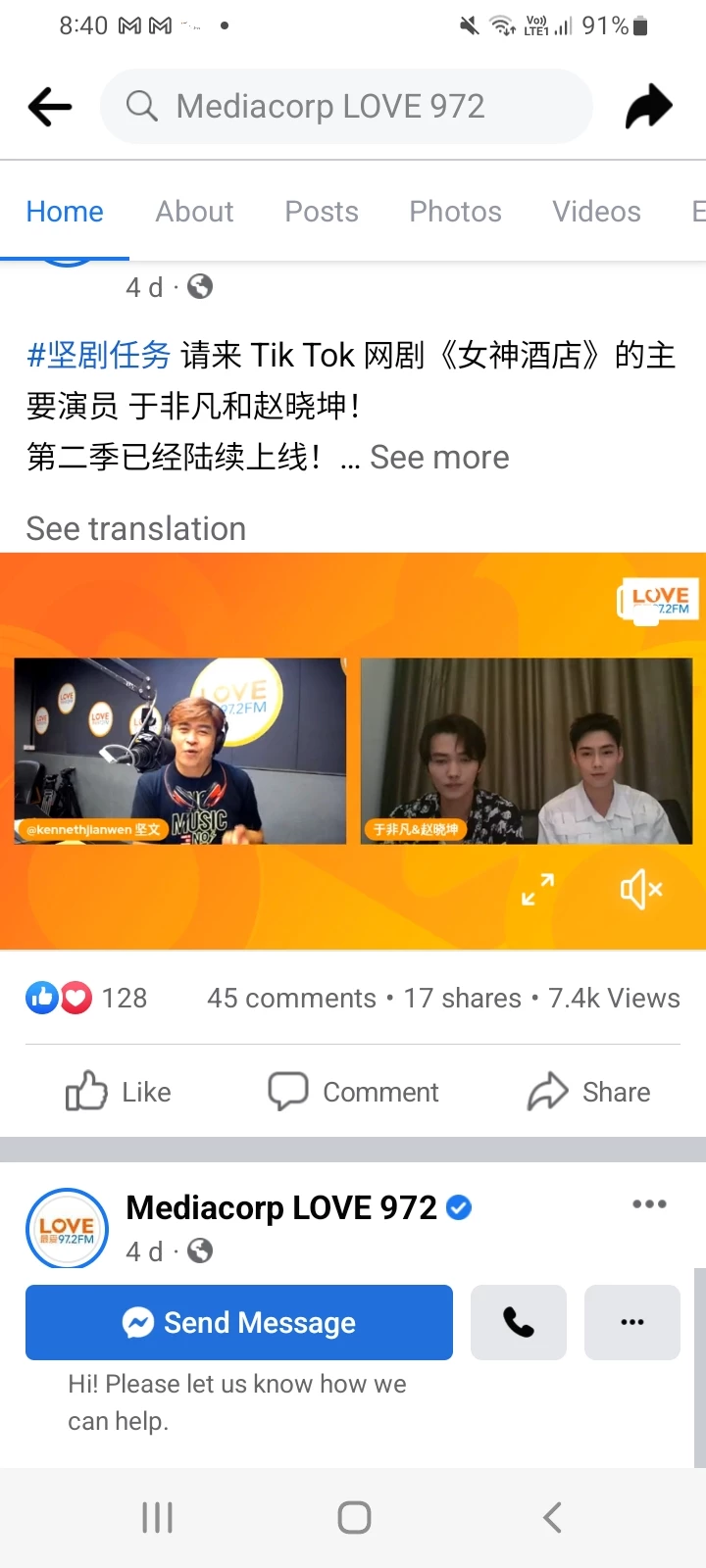The image size is (706, 1568).
Task: Unmute the video sound
Action: (x=641, y=890)
